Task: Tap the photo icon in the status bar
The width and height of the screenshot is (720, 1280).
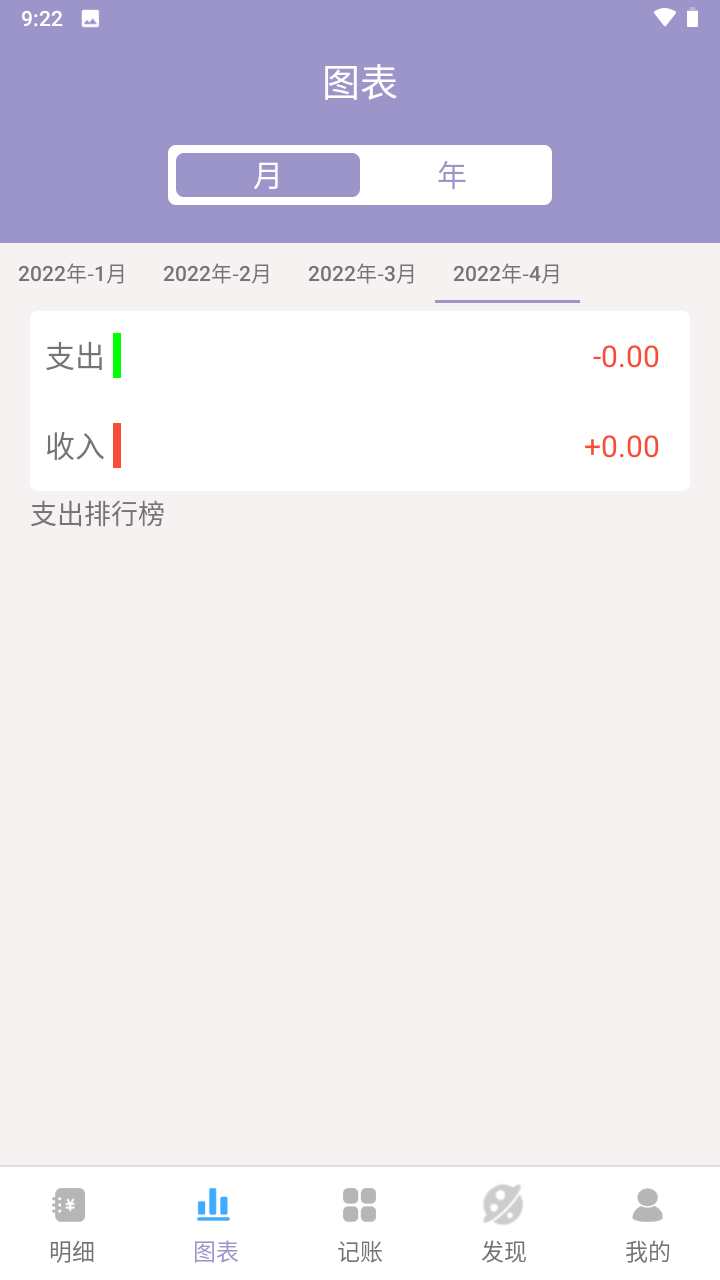Action: click(x=92, y=17)
